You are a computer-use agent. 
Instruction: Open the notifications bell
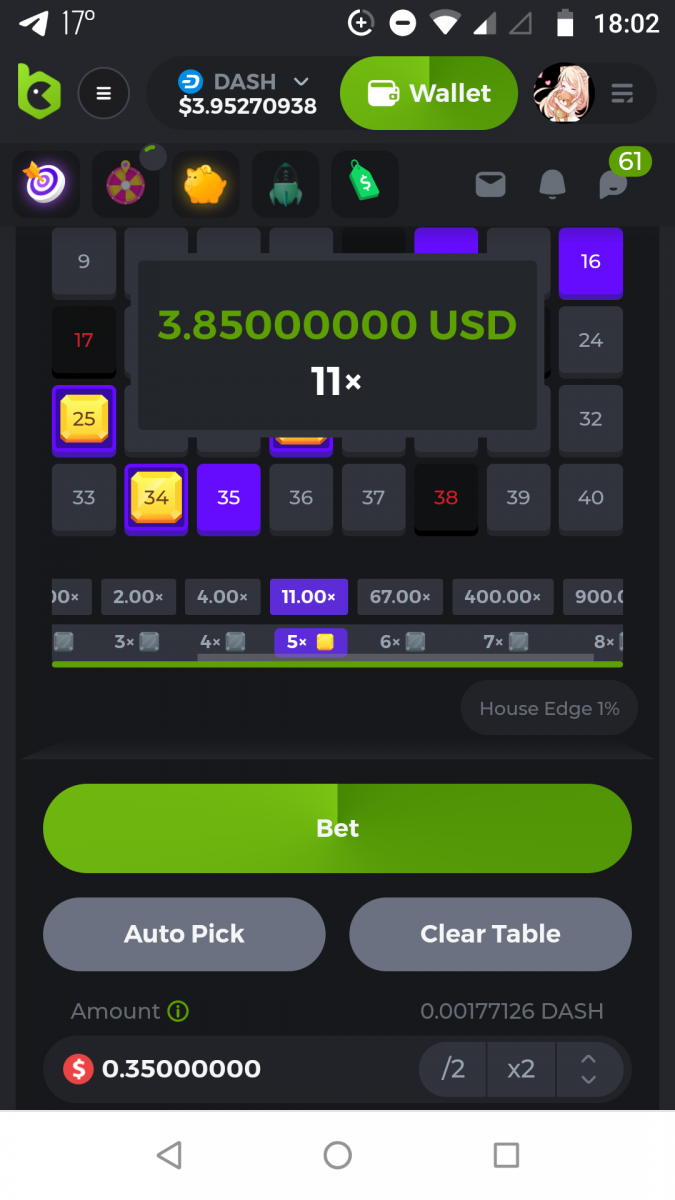(552, 184)
